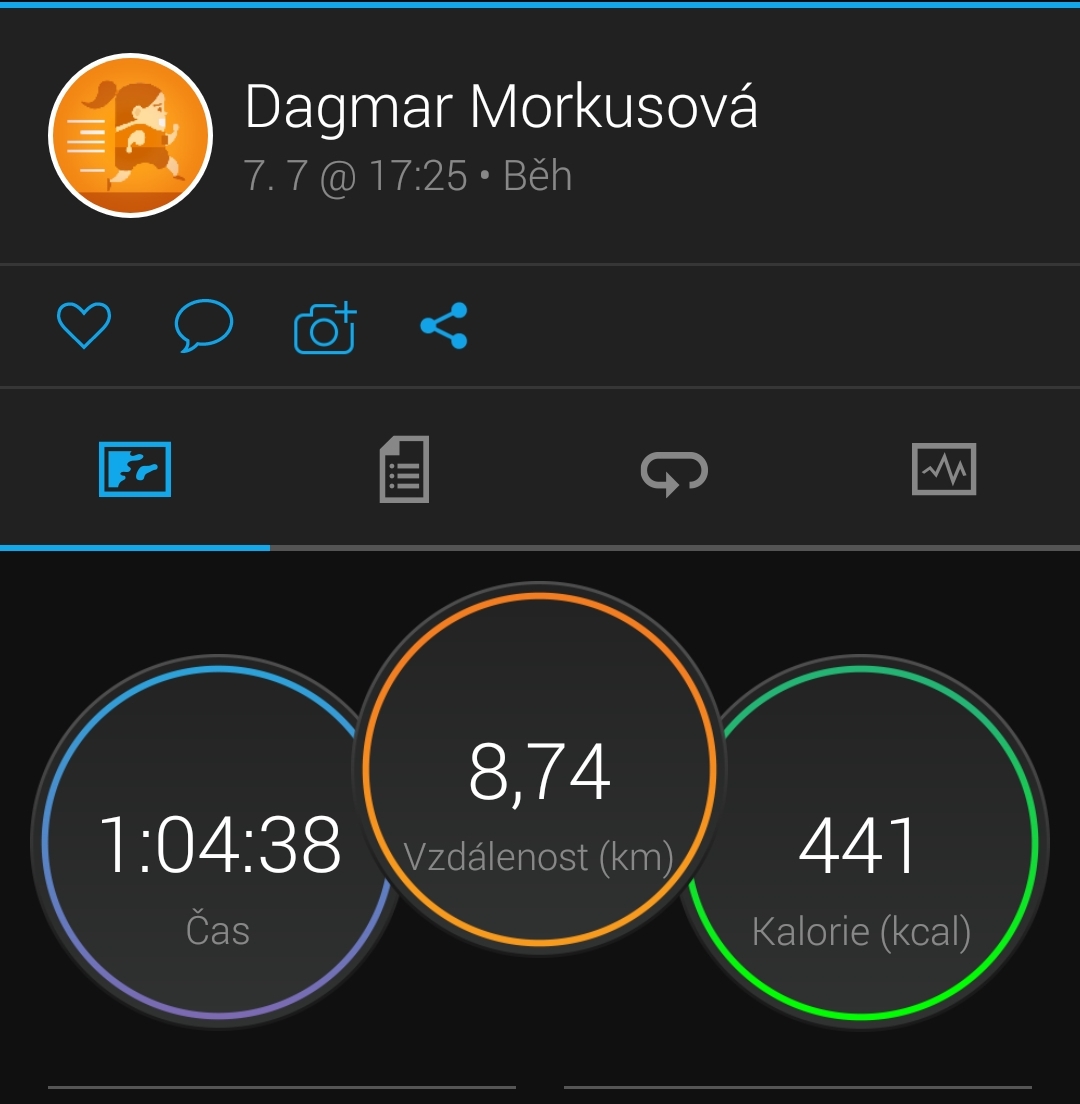Image resolution: width=1080 pixels, height=1104 pixels.
Task: Open comments on the activity
Action: coord(204,326)
